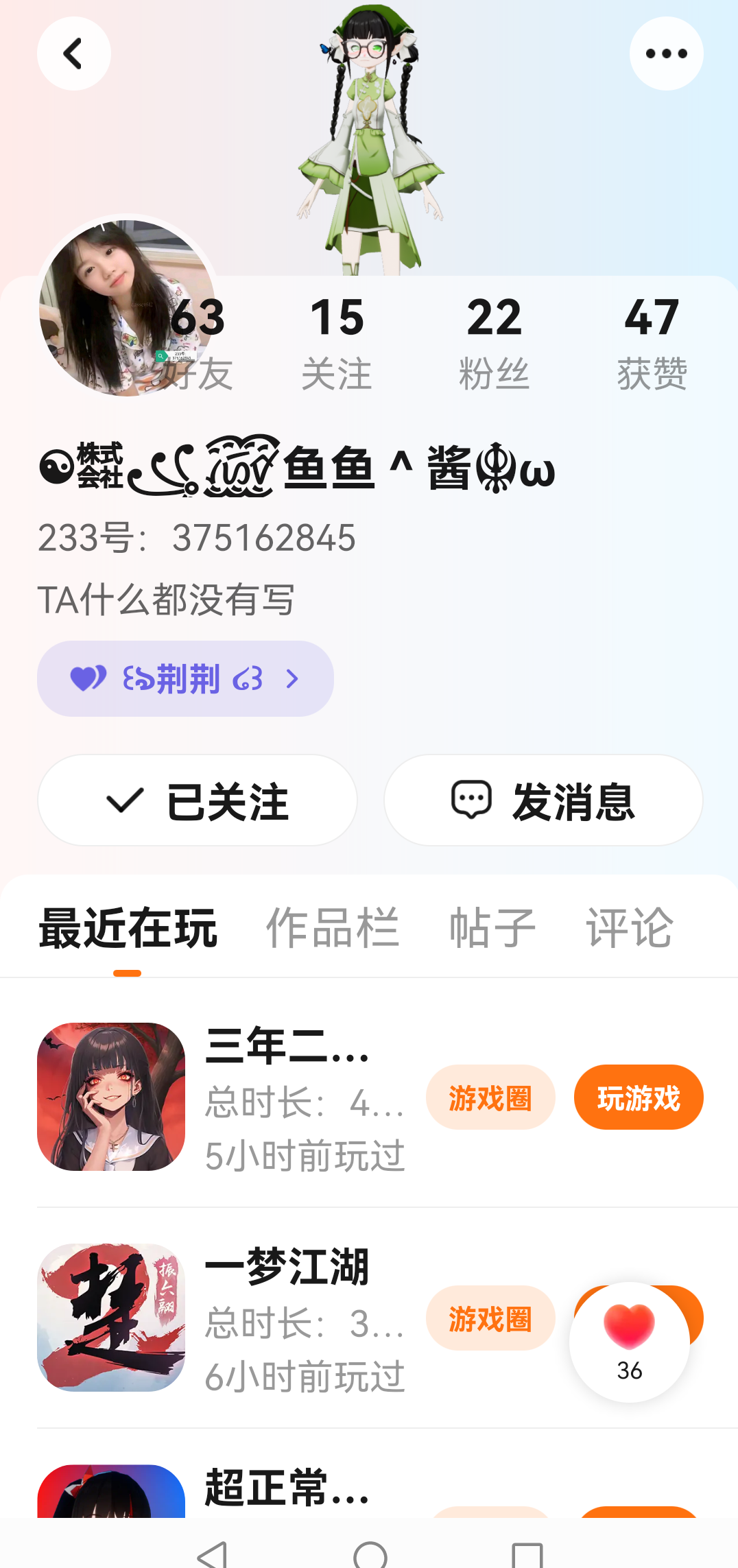Switch to the 帖子 tab

492,928
